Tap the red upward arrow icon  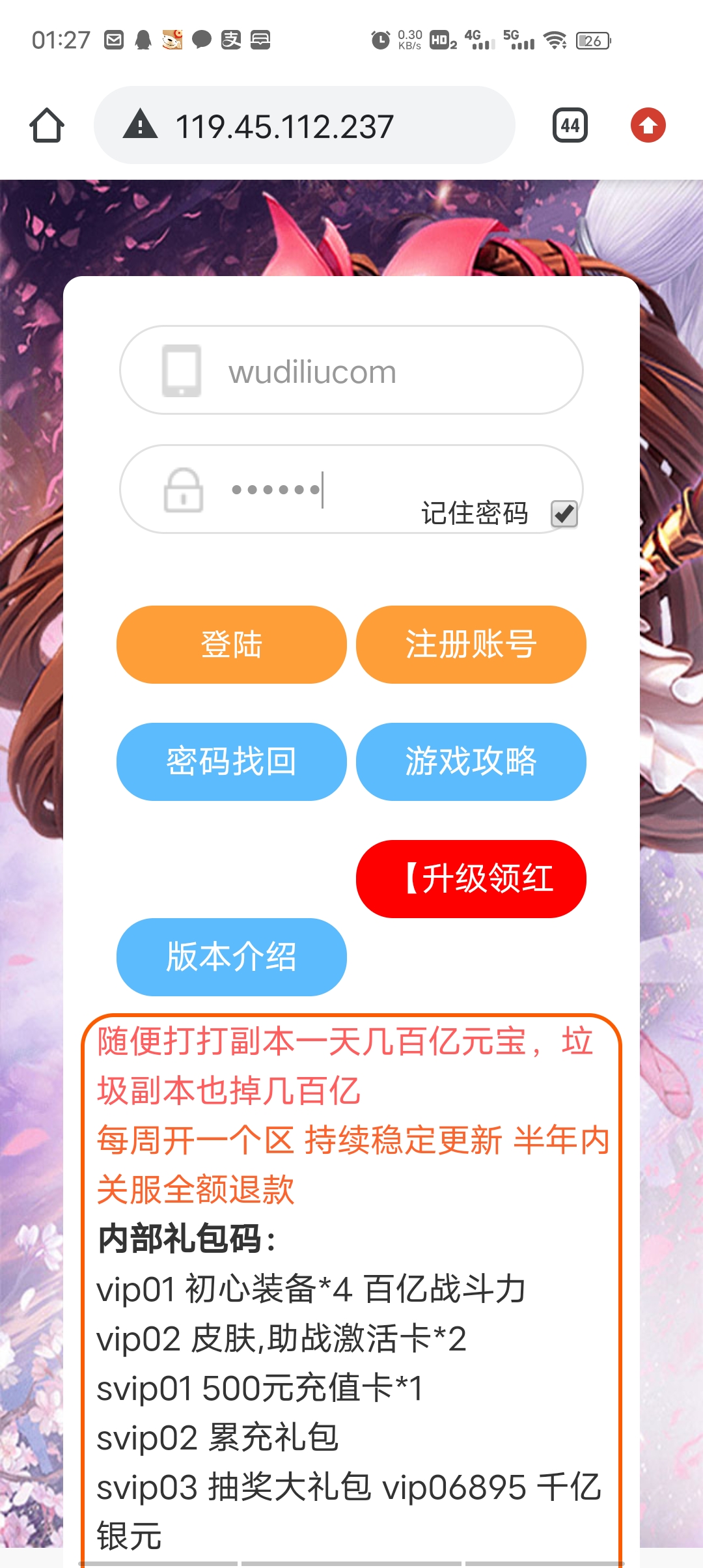(x=648, y=125)
